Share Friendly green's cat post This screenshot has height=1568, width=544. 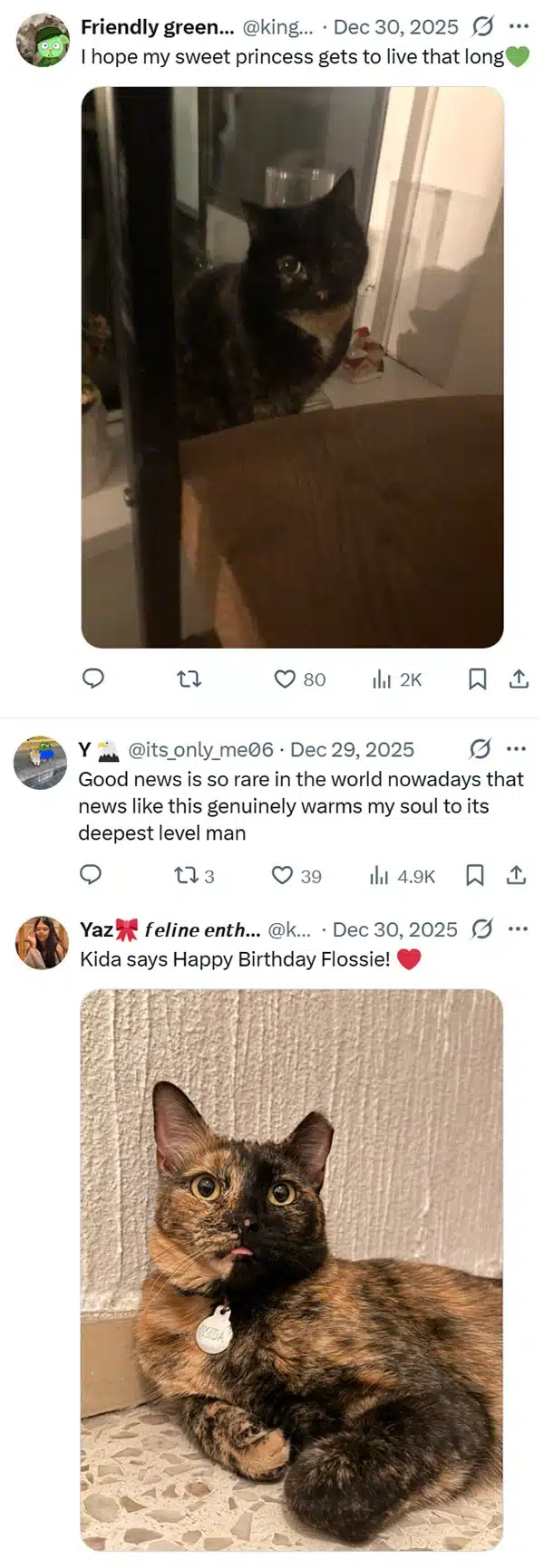519,678
